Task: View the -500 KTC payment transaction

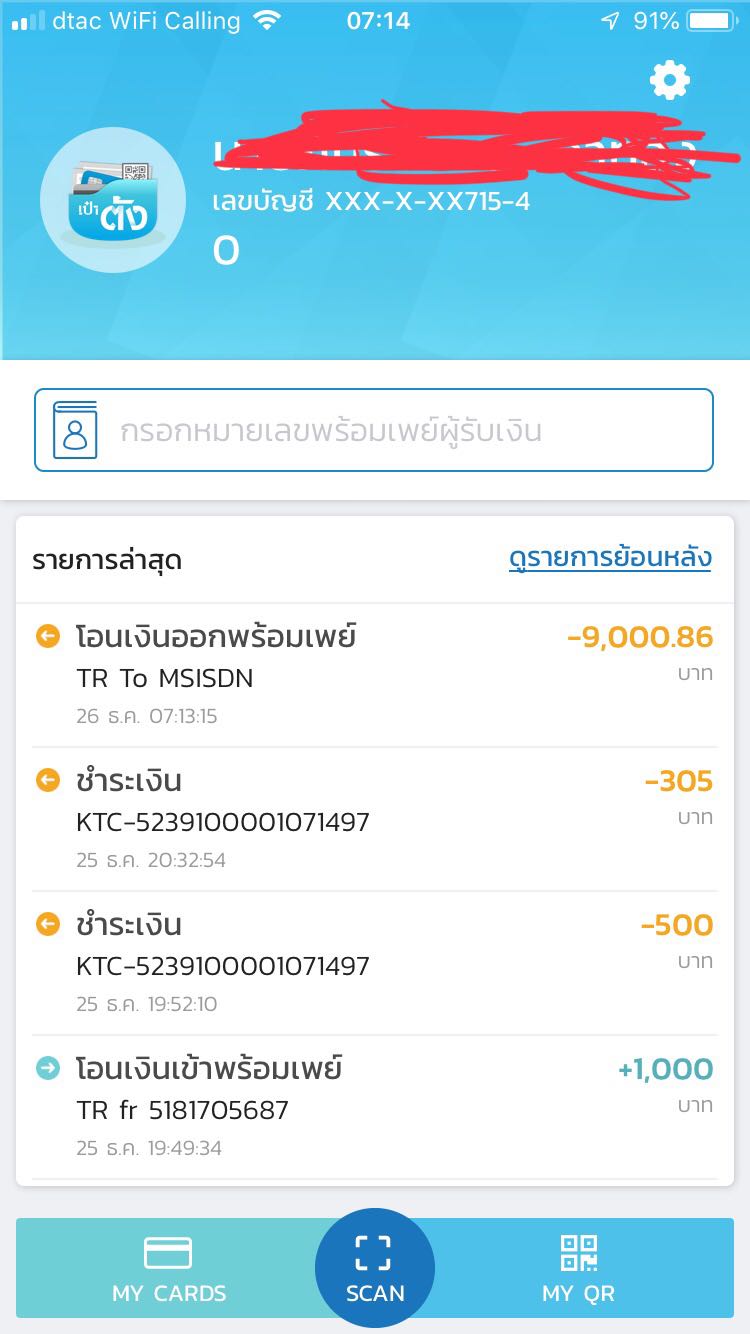Action: click(374, 963)
